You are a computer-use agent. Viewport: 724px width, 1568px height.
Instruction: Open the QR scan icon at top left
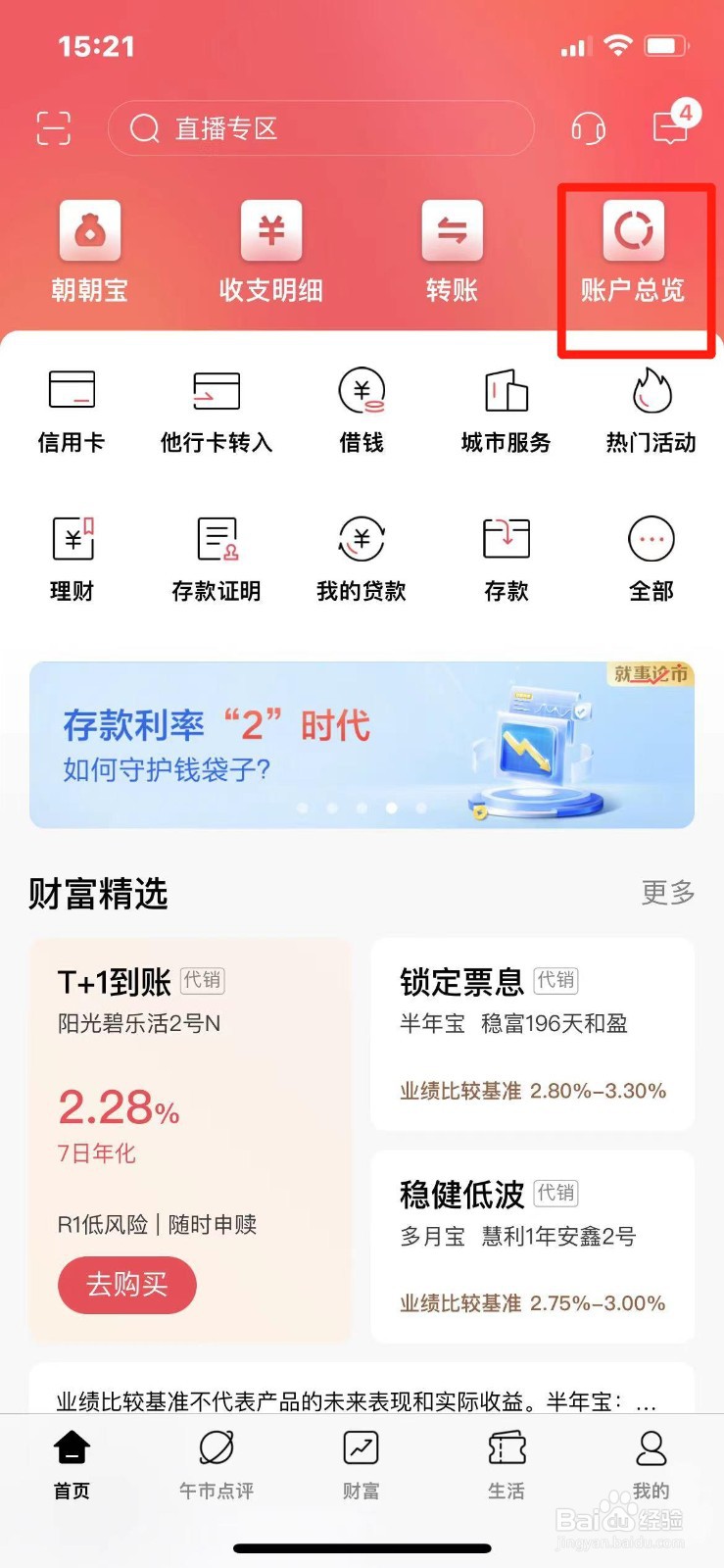coord(53,128)
